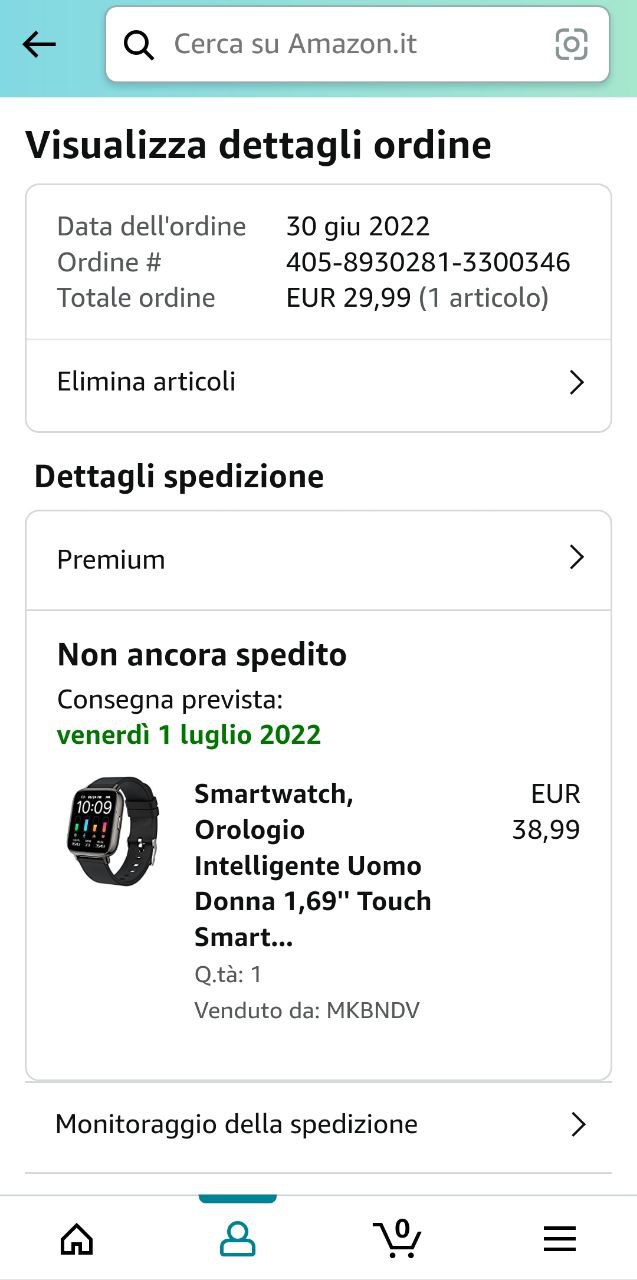Open the Elimina articoli row
Screen dimensions: 637x1280
[318, 382]
